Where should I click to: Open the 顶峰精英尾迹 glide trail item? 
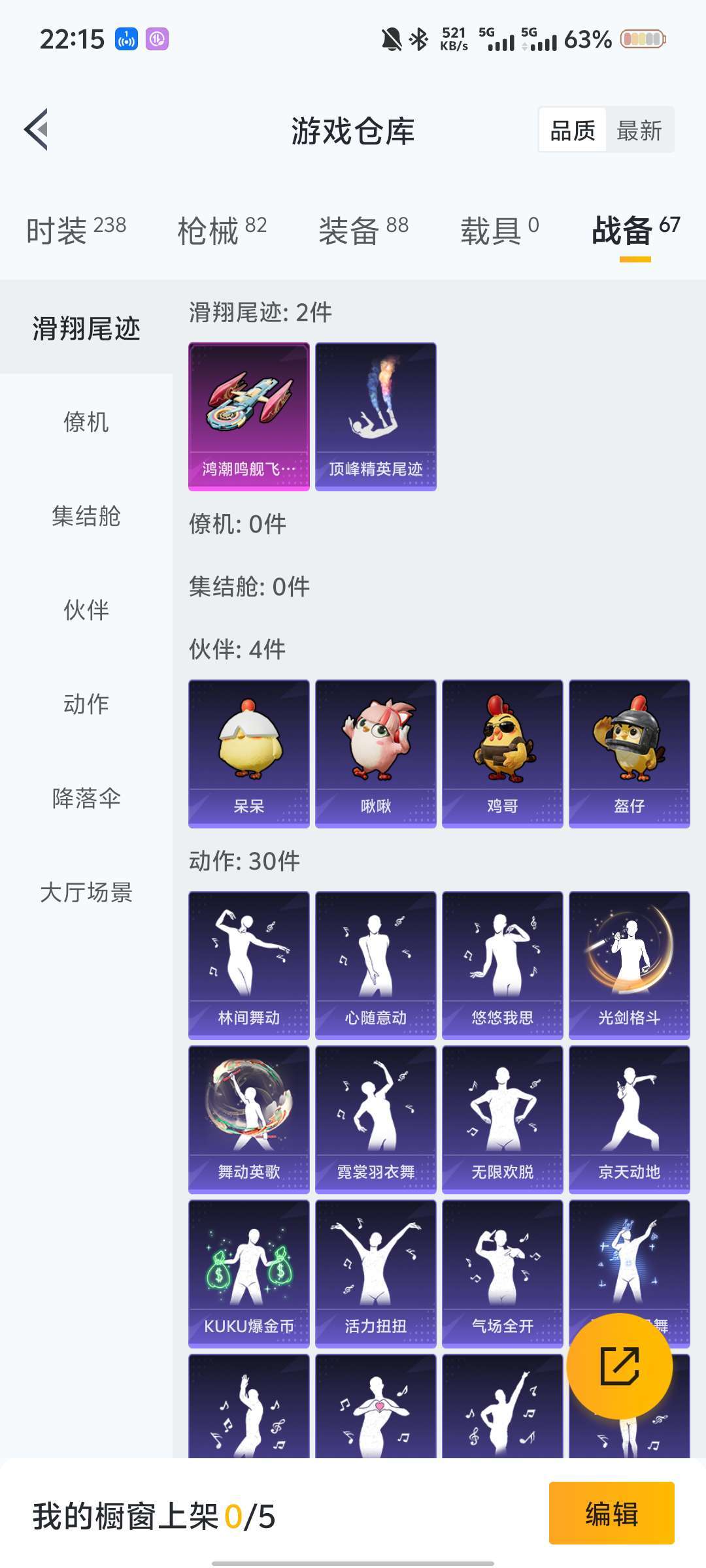coord(375,416)
